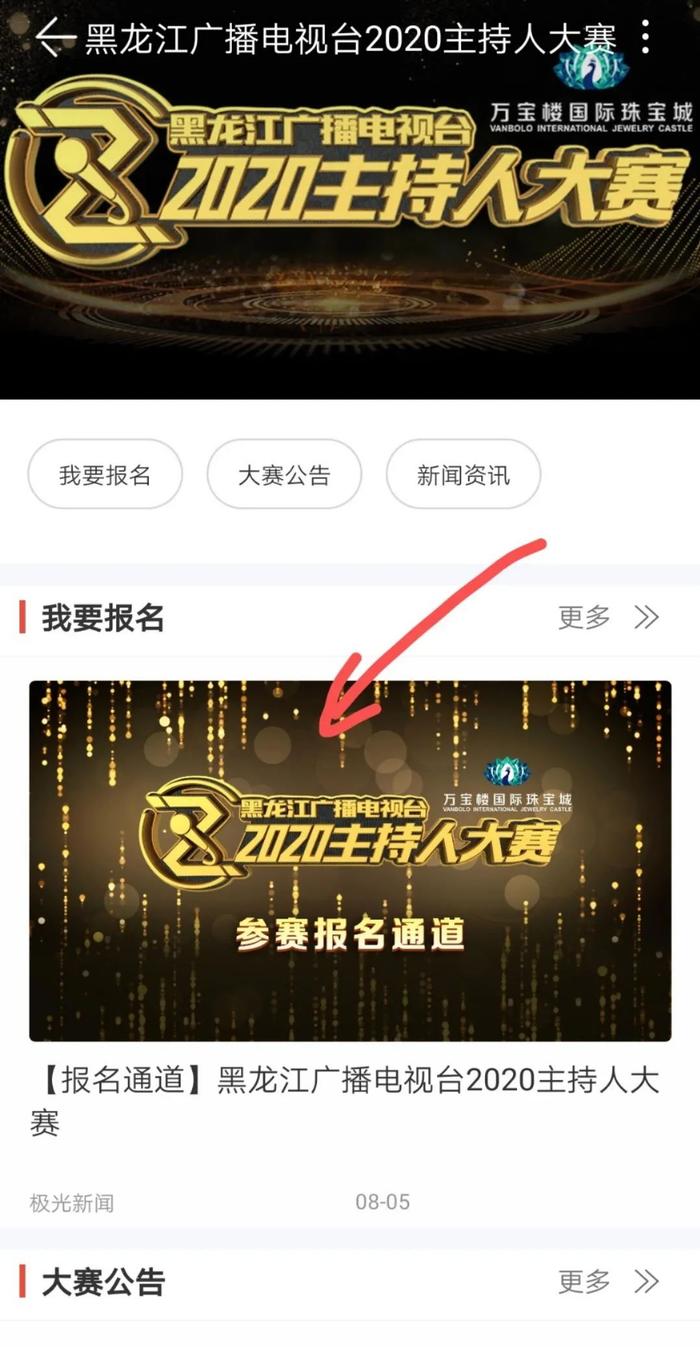Screen dimensions: 700x1347
Task: Open the 新闻资讯 chip
Action: coord(463,475)
